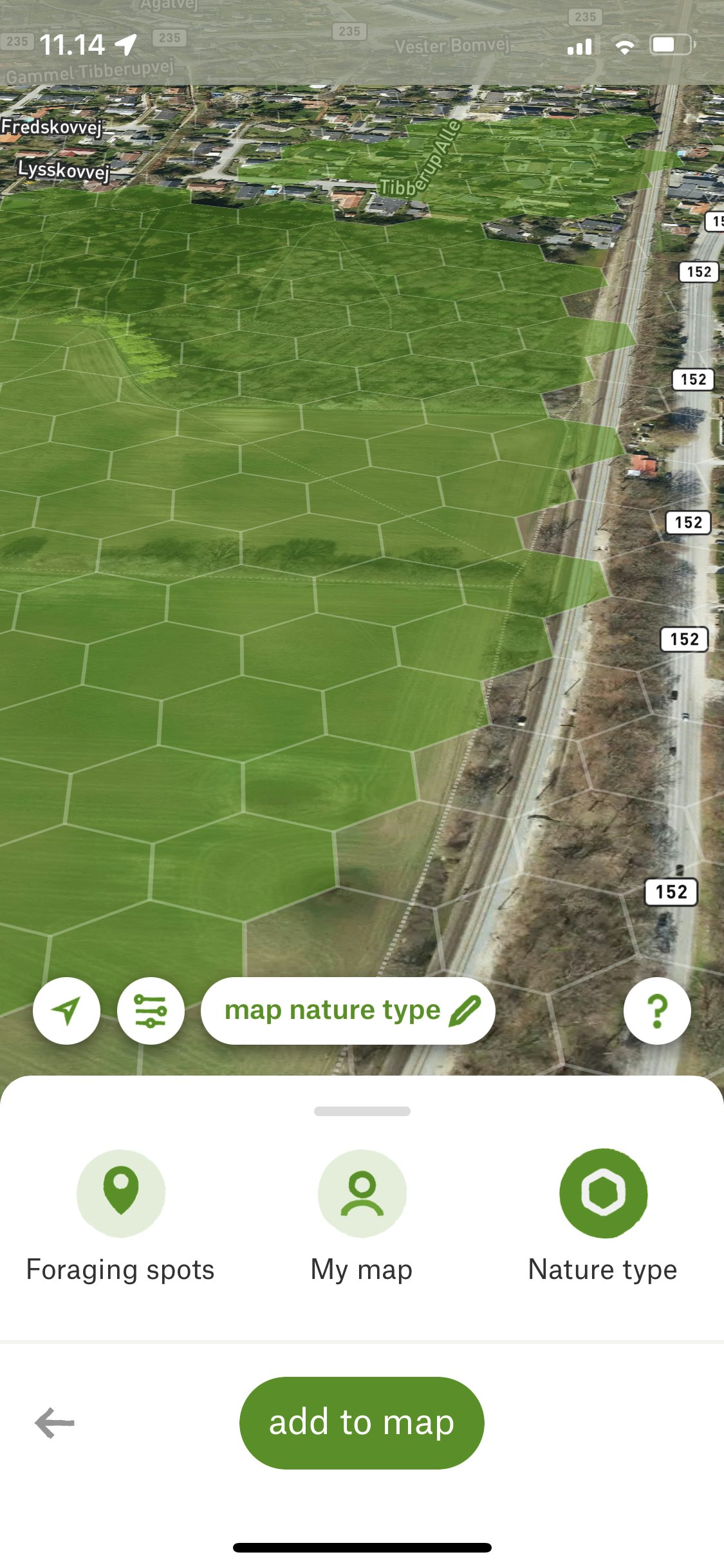Open the map filter settings
This screenshot has width=724, height=1568.
point(151,1011)
